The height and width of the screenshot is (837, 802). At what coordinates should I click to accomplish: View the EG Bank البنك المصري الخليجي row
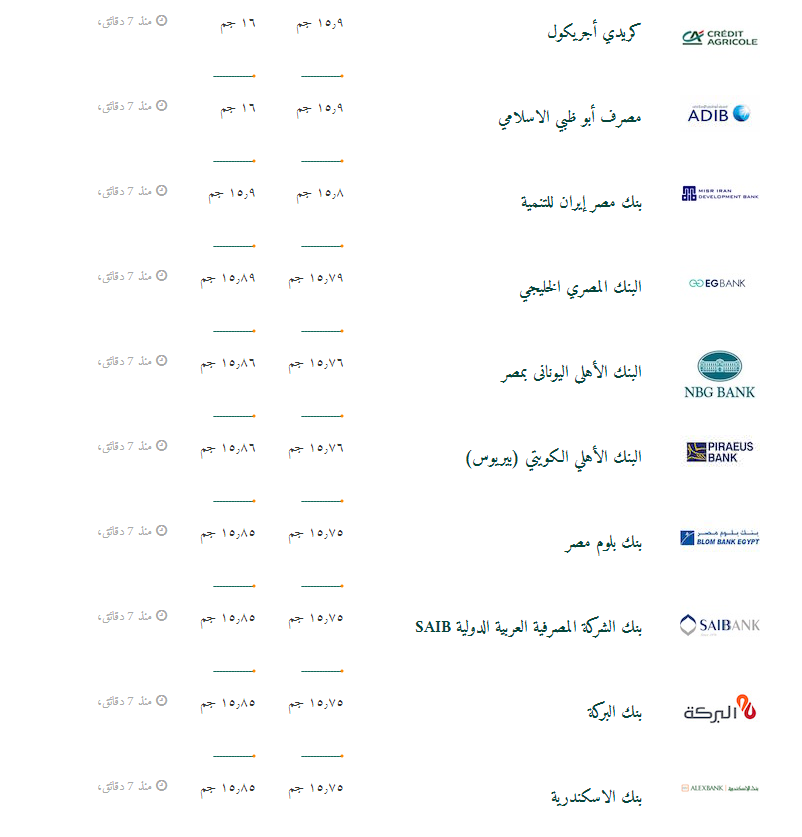coord(580,288)
